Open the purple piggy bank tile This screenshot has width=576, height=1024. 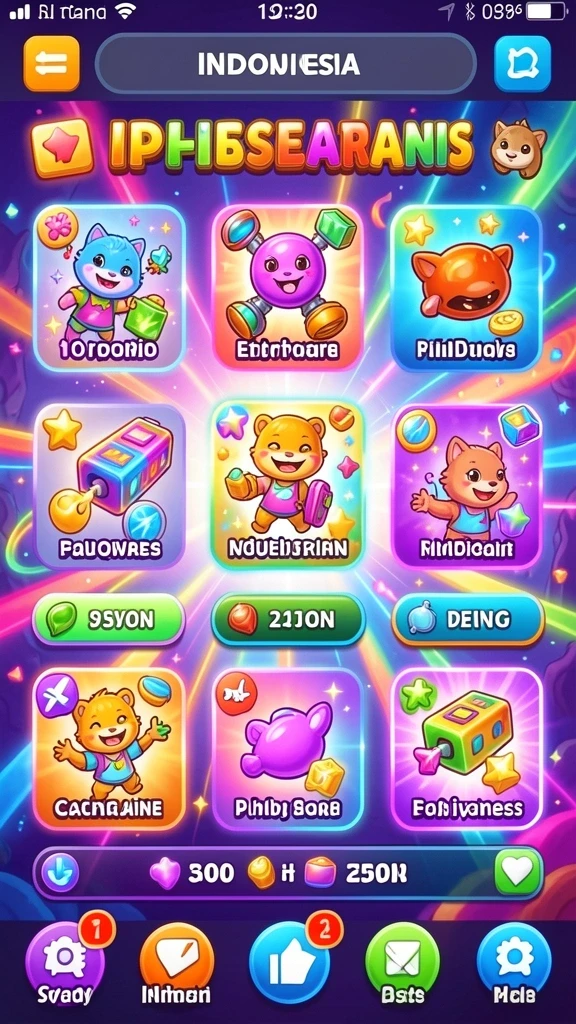(287, 749)
